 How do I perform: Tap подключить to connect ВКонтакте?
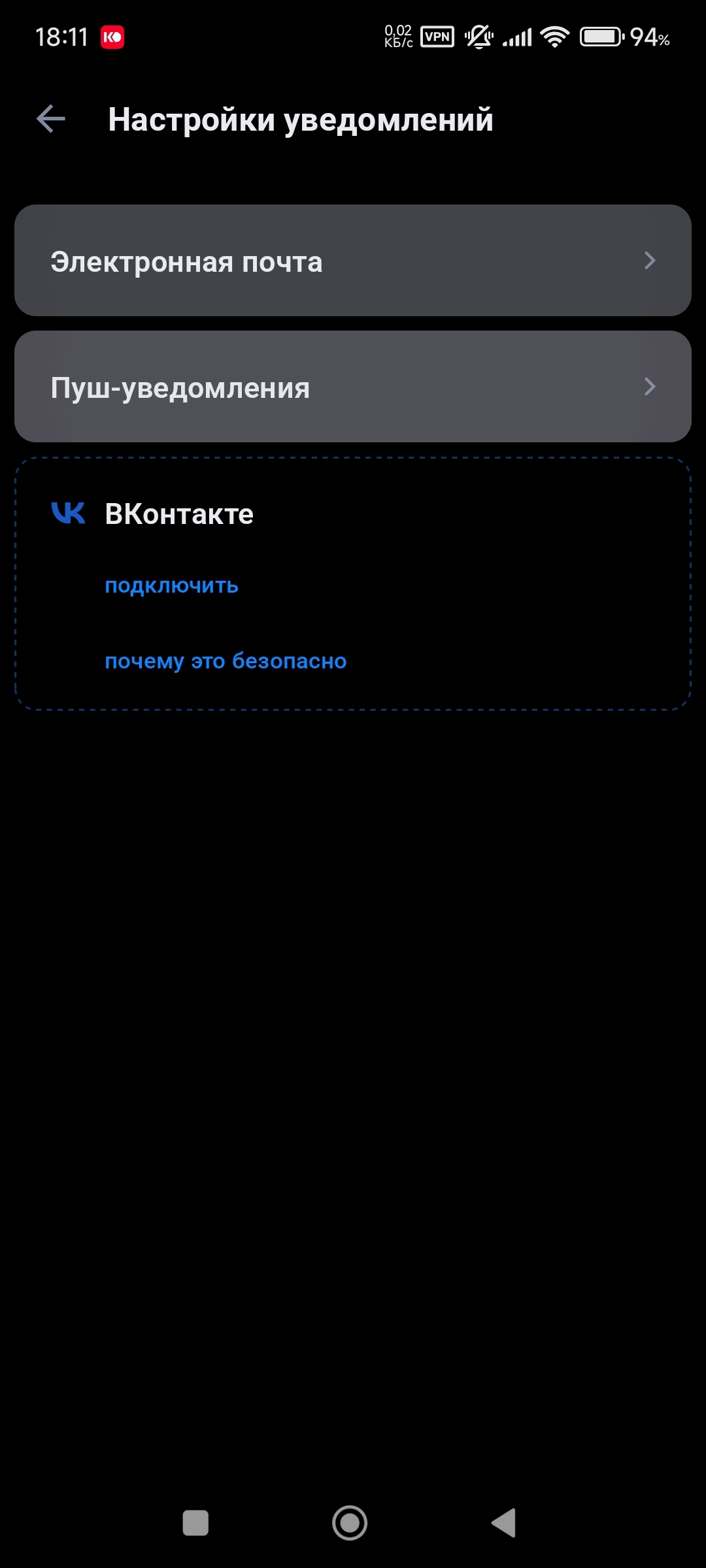[171, 585]
